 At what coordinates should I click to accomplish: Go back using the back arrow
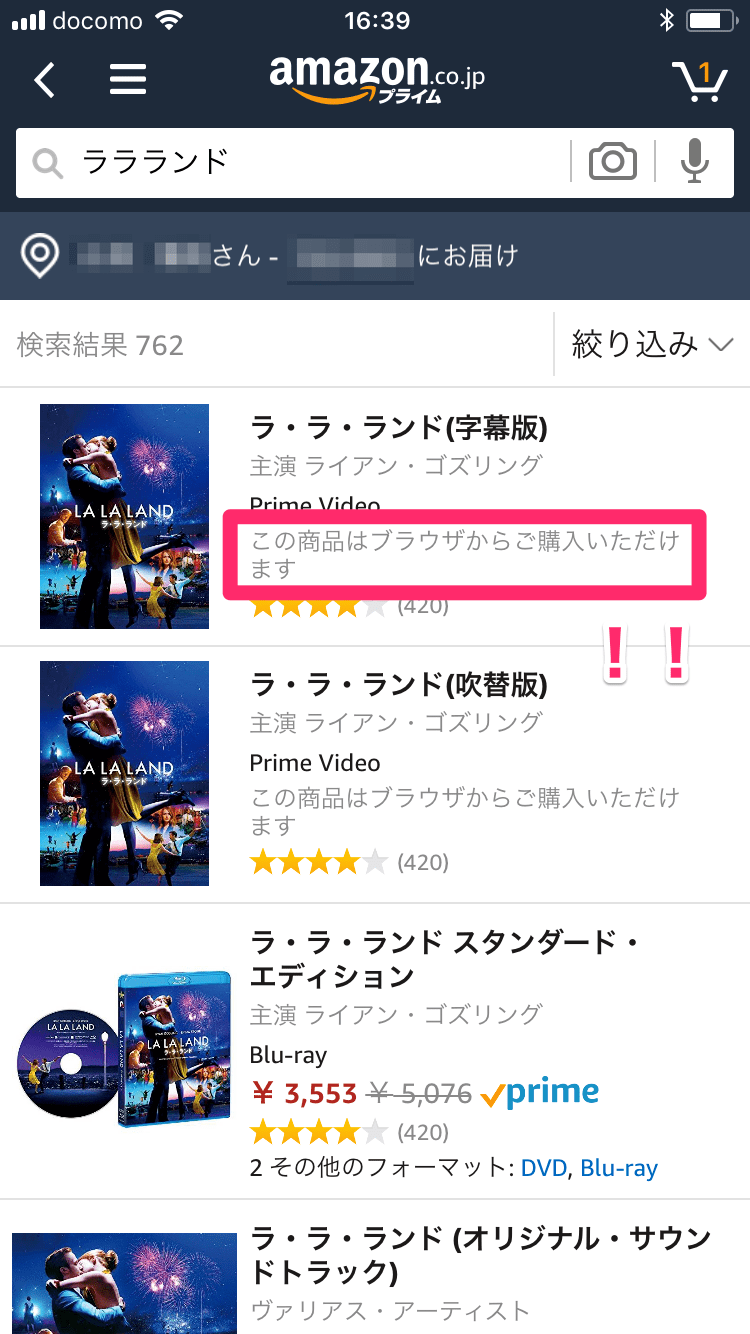(x=43, y=80)
